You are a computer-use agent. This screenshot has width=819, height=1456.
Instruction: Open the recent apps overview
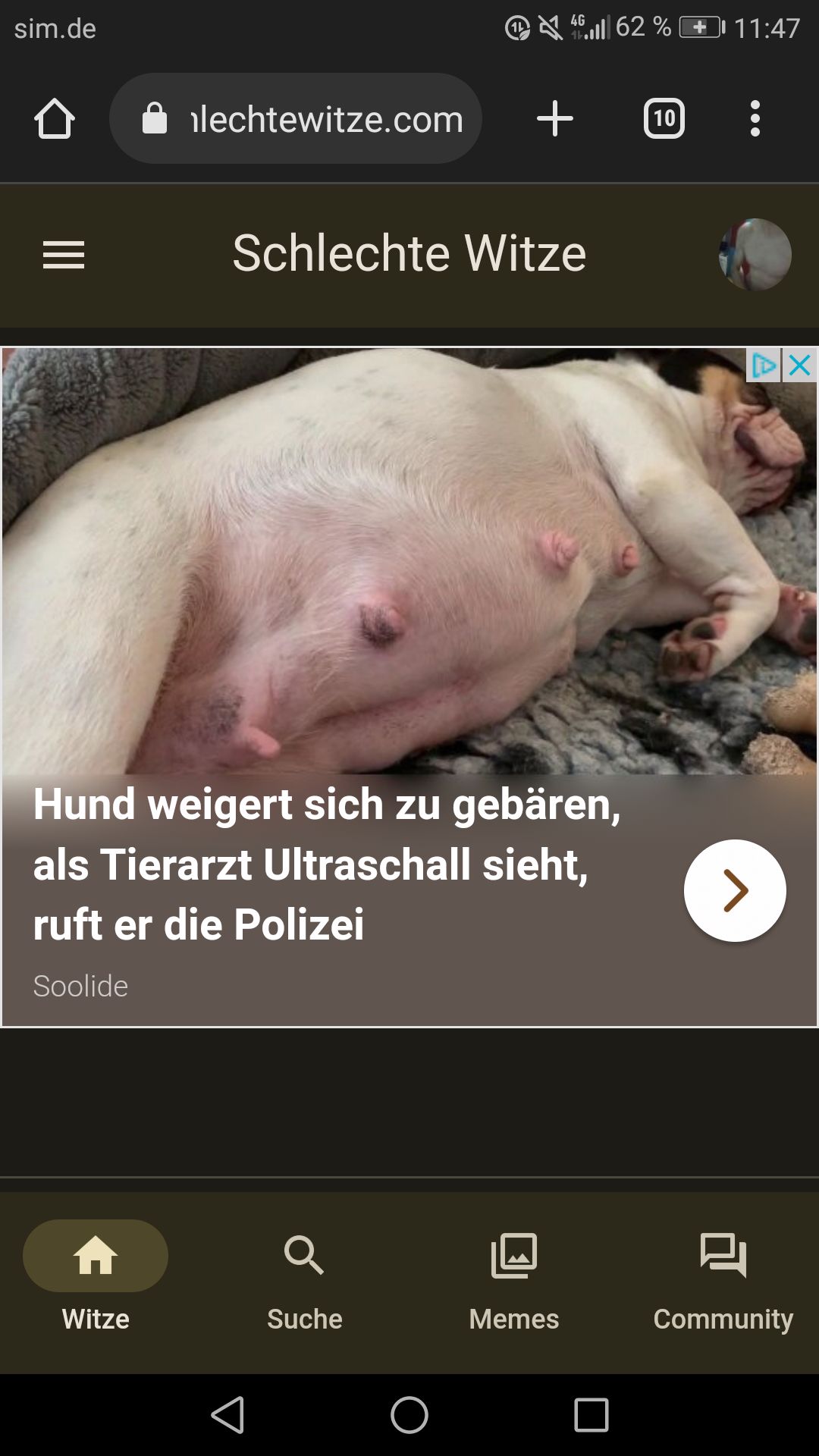pos(591,1415)
